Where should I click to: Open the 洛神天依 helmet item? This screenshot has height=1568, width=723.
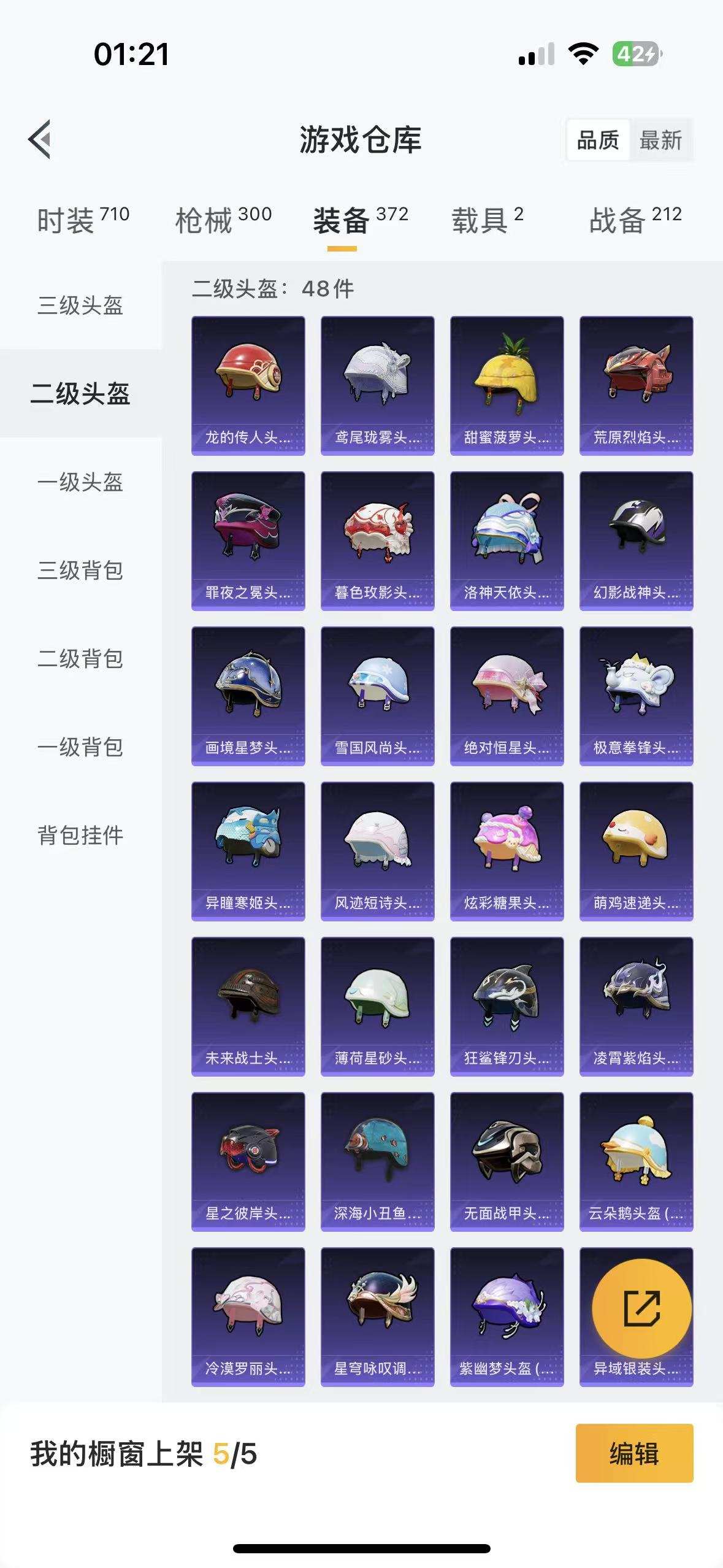[x=507, y=540]
